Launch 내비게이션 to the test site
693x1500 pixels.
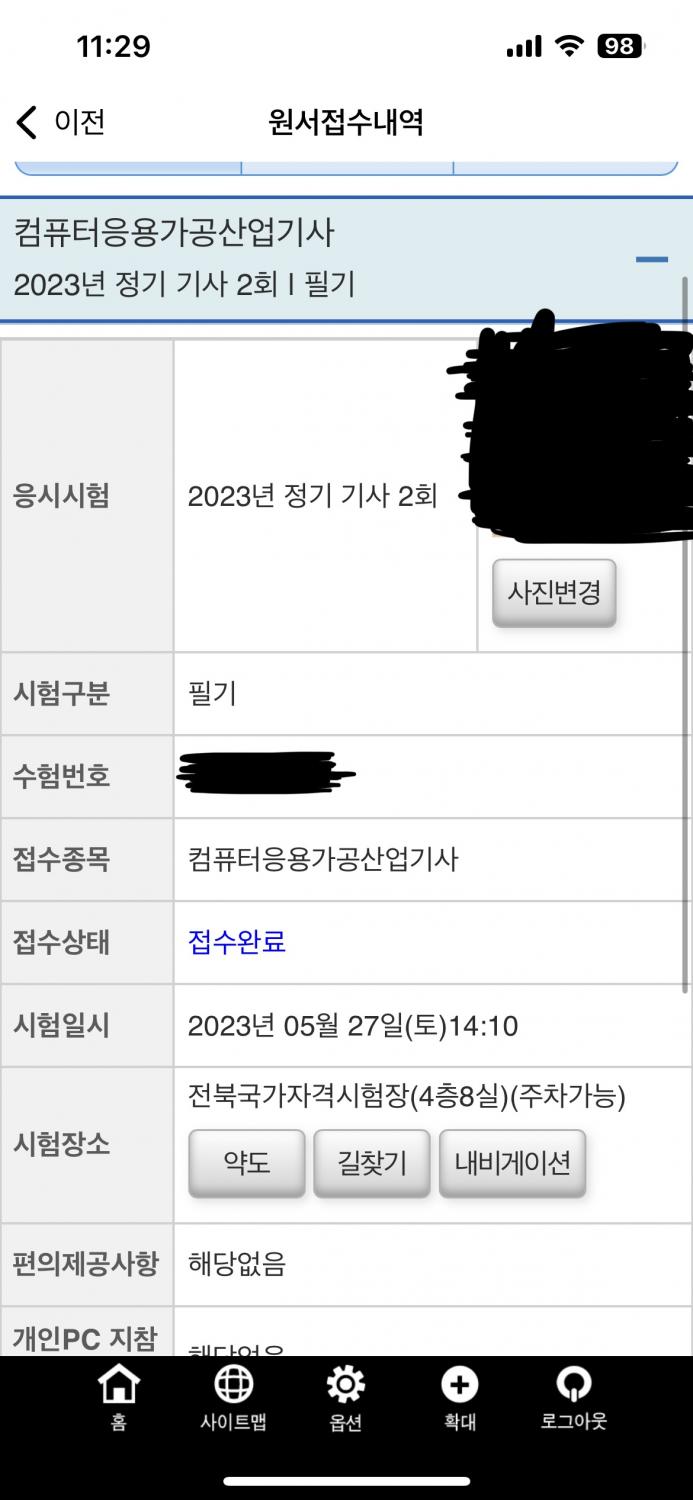(x=512, y=1163)
